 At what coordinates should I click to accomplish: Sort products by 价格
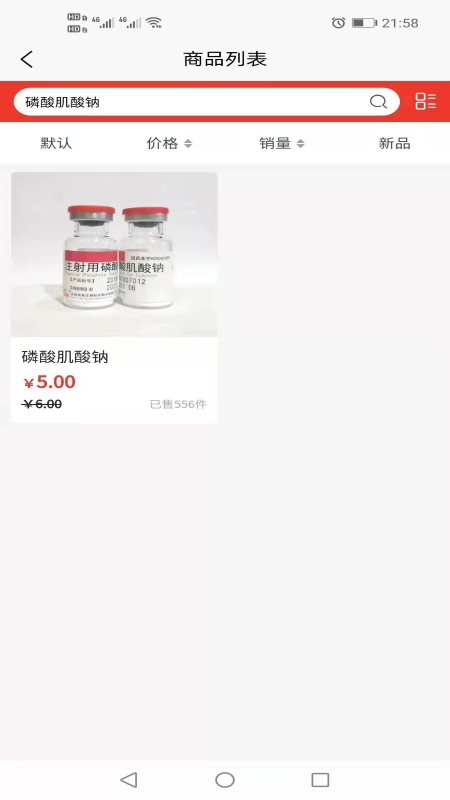[x=169, y=143]
